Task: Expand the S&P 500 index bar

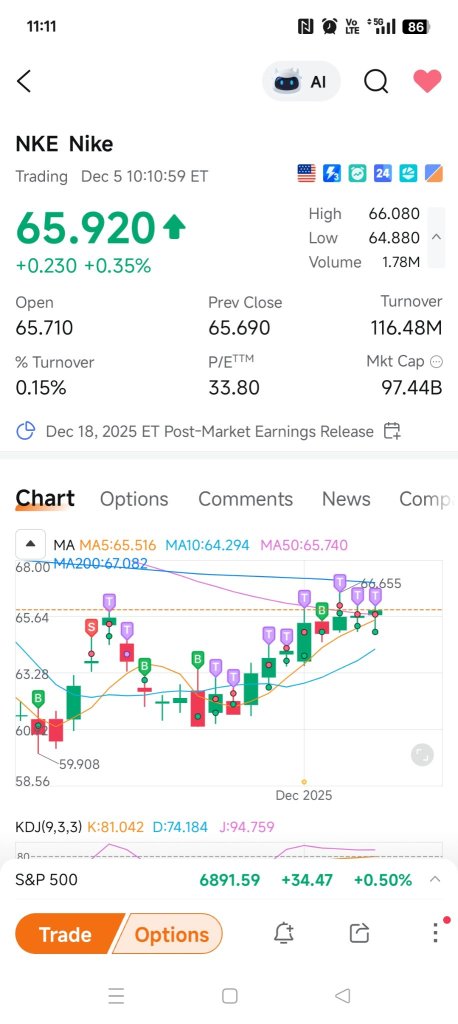Action: 435,880
